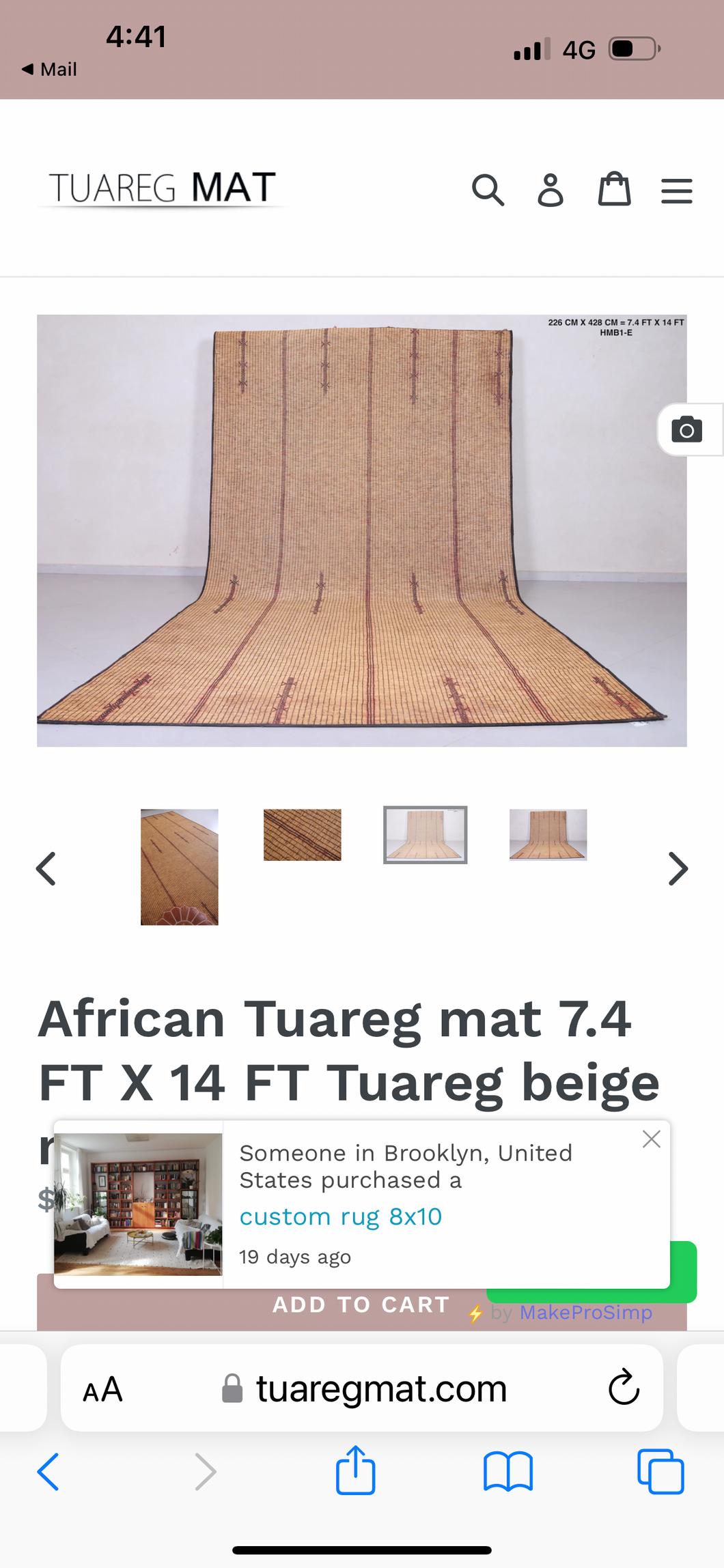Go to next product thumbnails

678,868
